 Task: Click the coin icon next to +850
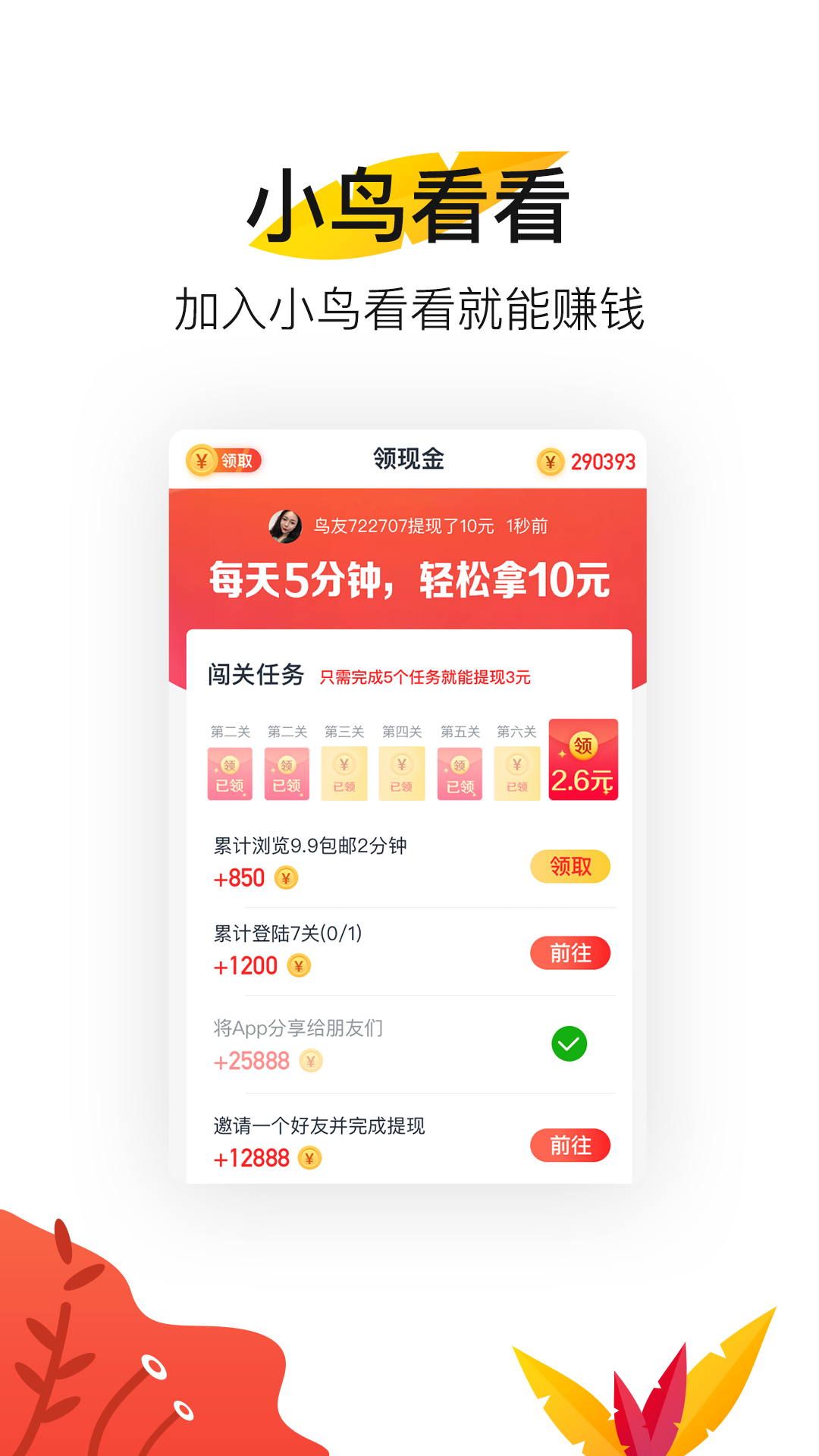[286, 878]
